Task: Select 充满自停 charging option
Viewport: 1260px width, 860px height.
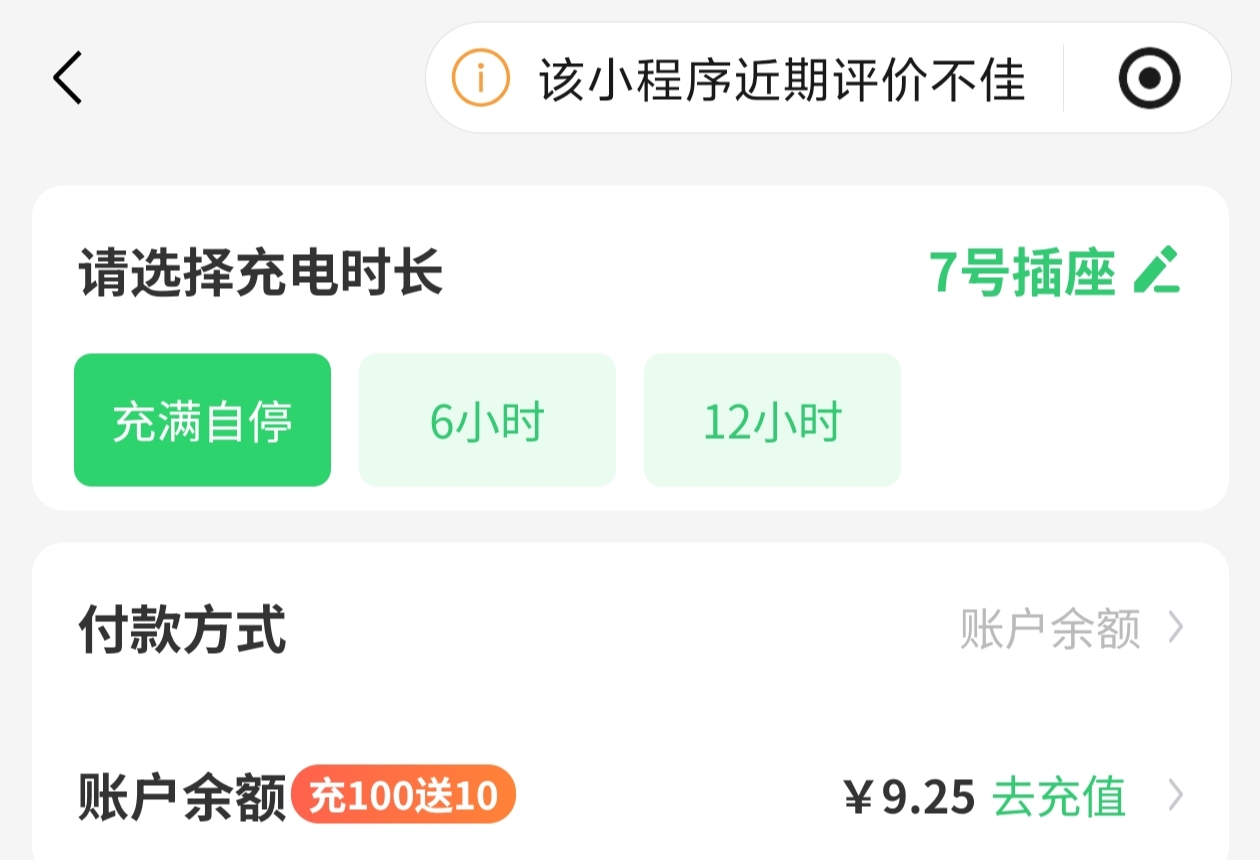Action: [202, 420]
